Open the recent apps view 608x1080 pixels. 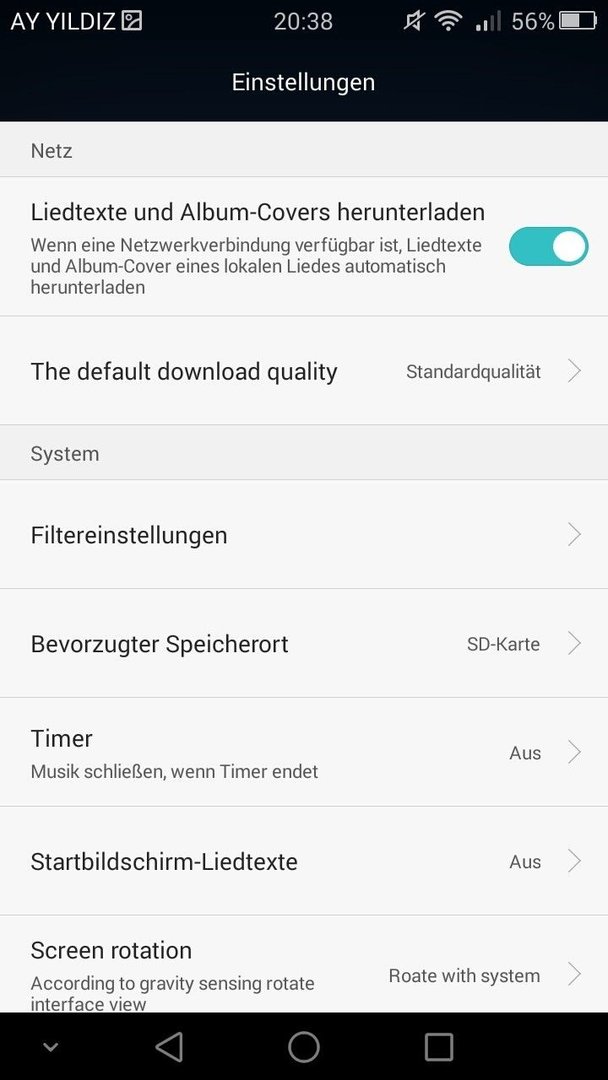439,1047
